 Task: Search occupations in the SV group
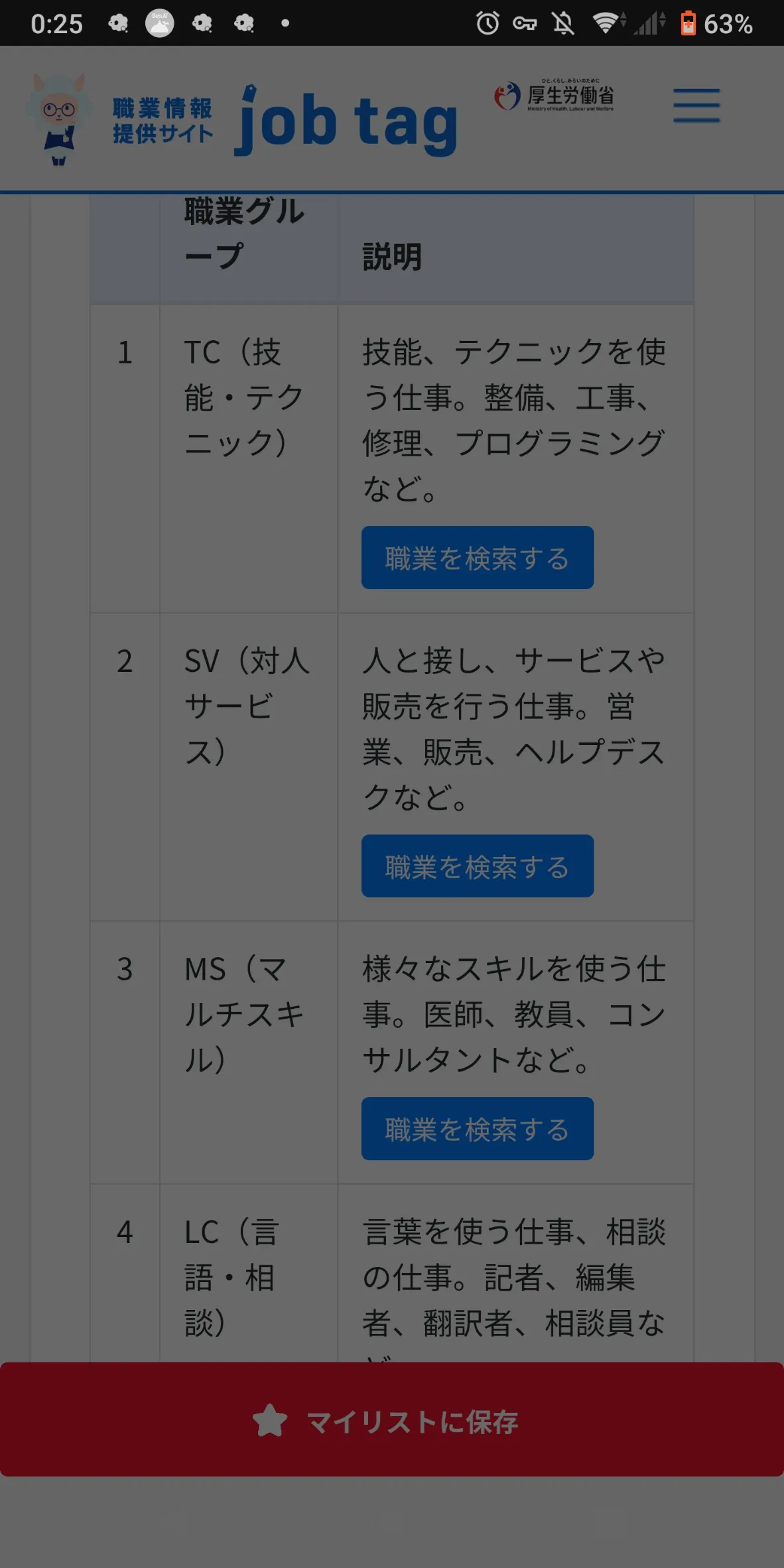pyautogui.click(x=478, y=866)
